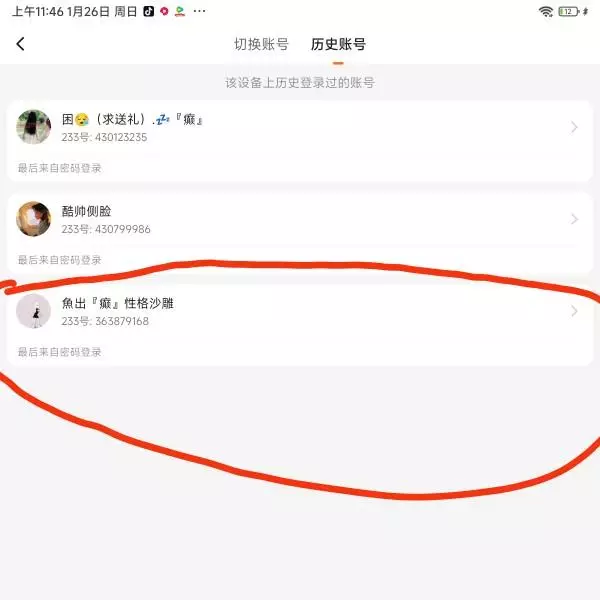Open the account numbered 430123235
This screenshot has height=600, width=600.
coord(299,128)
